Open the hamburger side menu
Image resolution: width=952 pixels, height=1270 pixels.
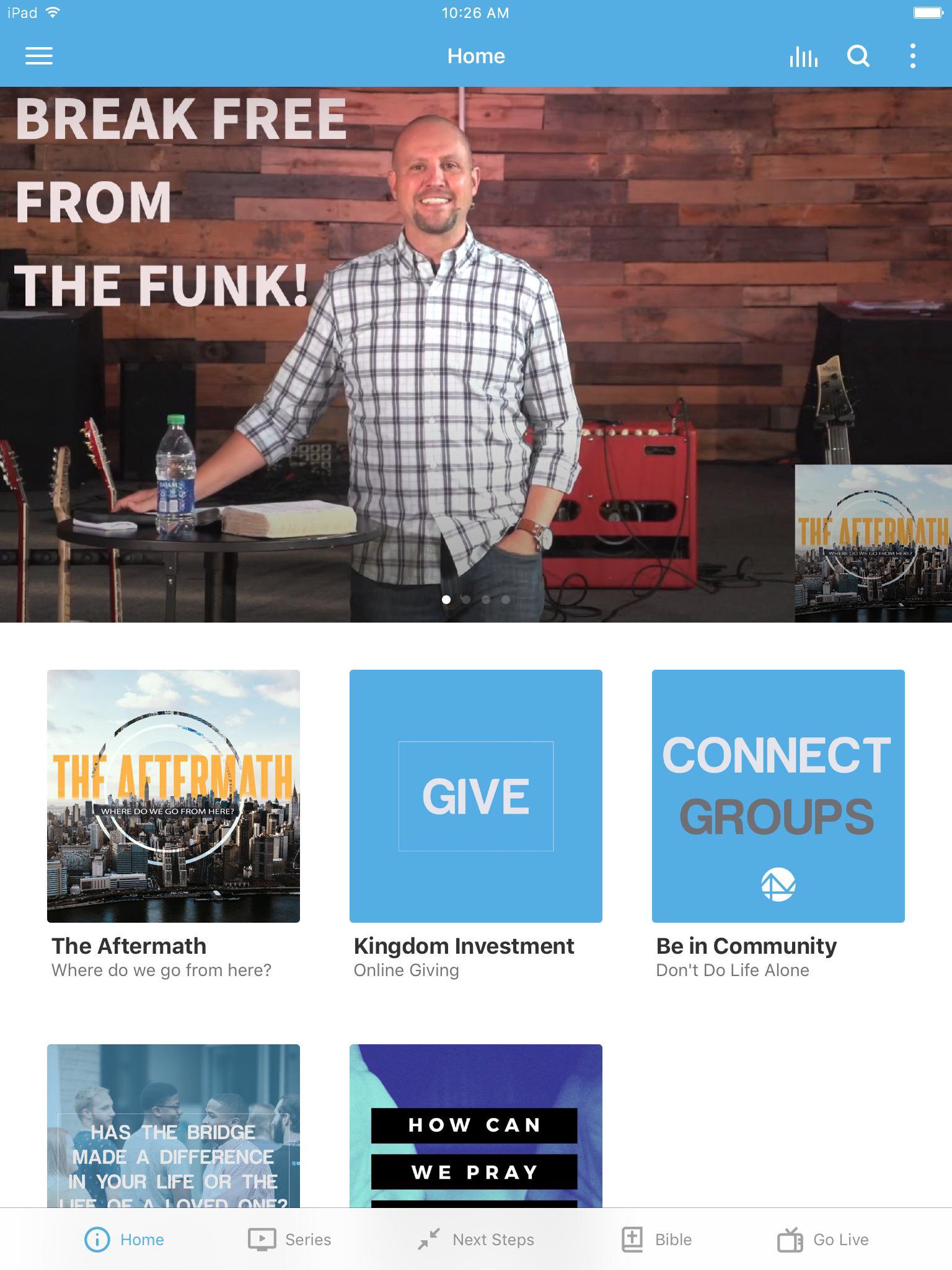tap(38, 56)
